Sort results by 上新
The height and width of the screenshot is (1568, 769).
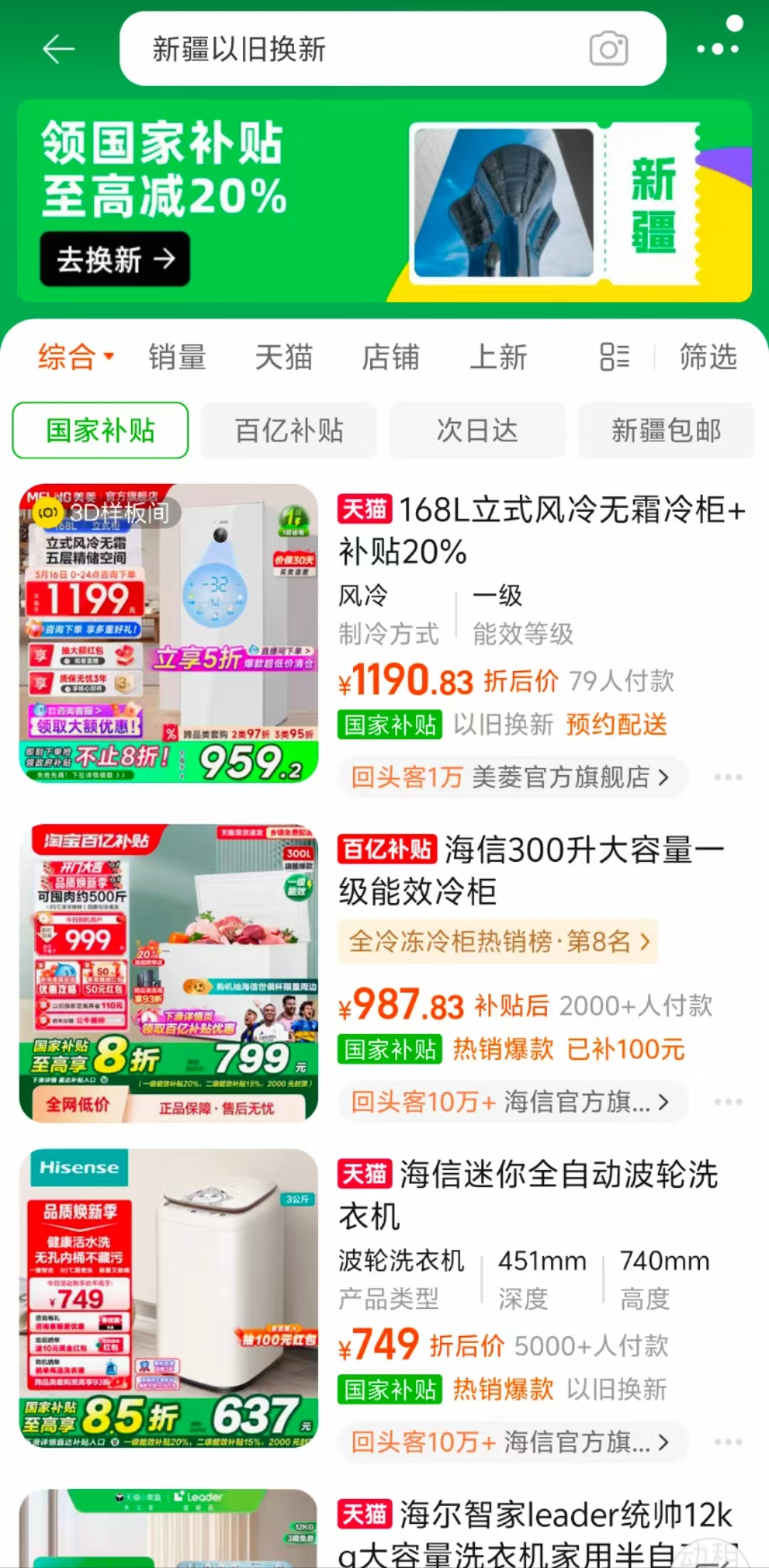(x=498, y=357)
